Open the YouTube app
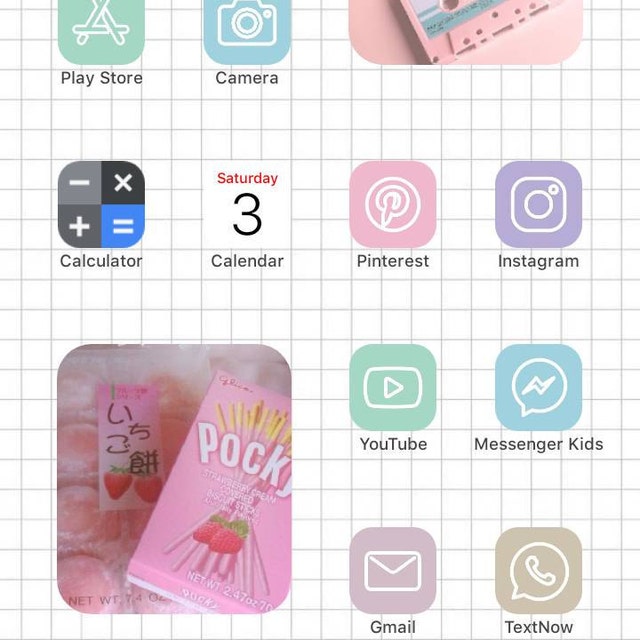 click(x=393, y=388)
